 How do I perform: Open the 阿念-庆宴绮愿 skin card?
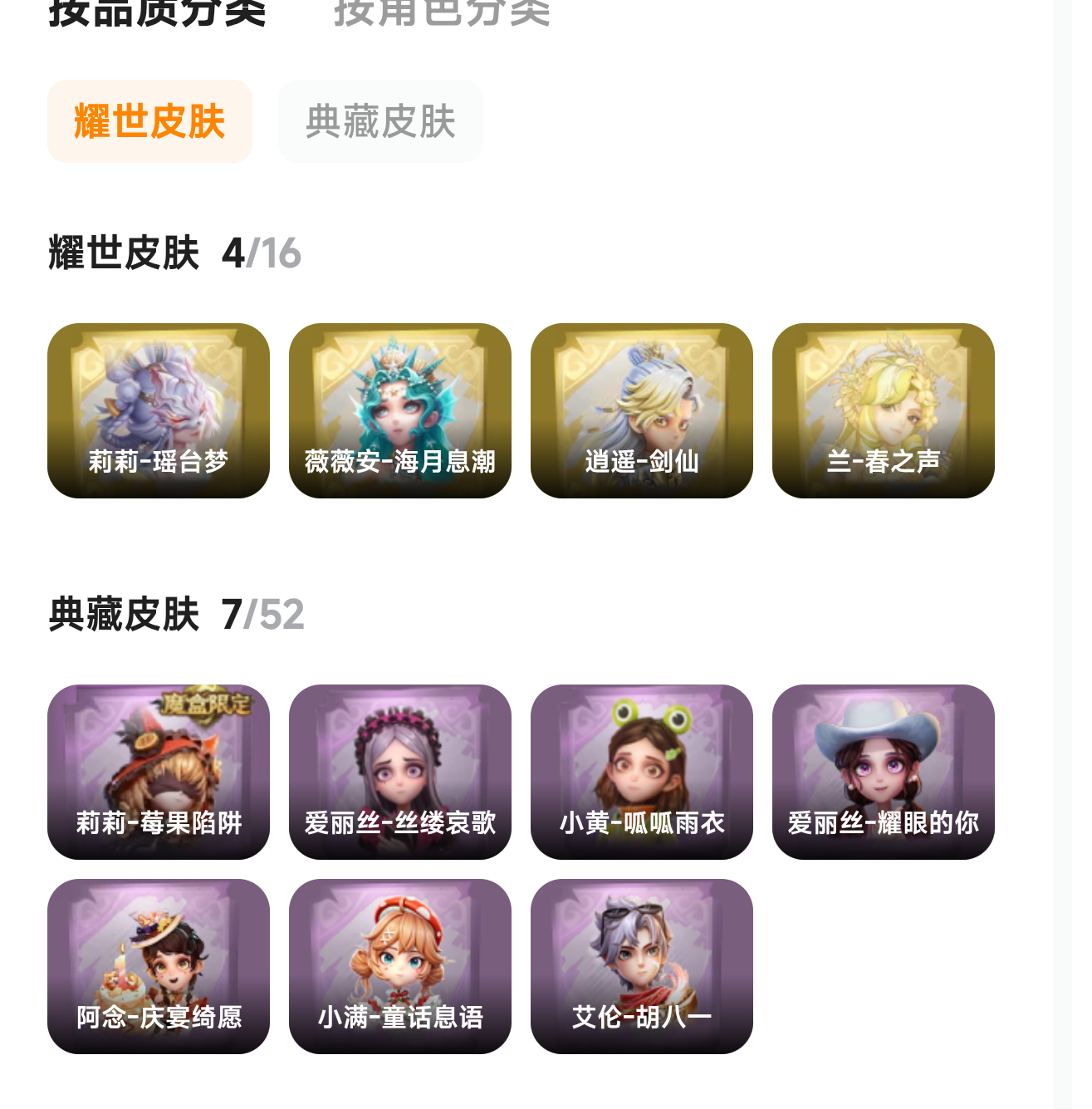point(159,966)
